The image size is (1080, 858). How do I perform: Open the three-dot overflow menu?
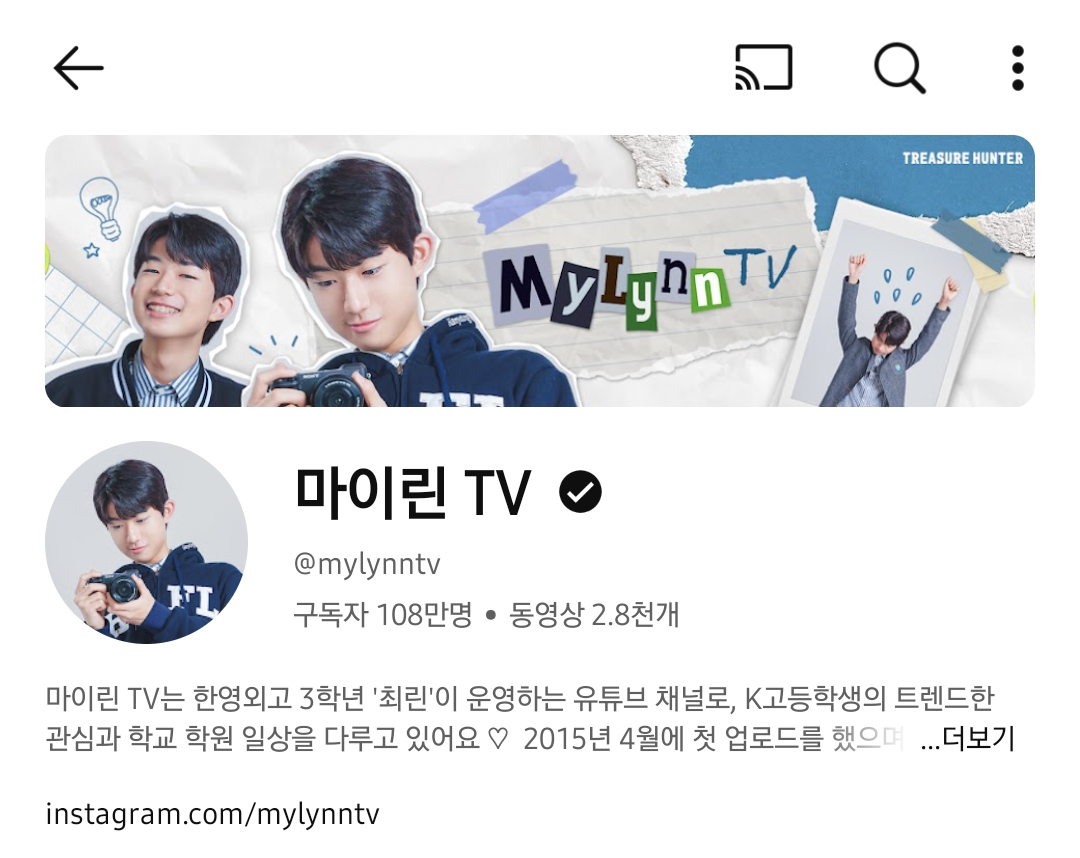pyautogui.click(x=1017, y=69)
